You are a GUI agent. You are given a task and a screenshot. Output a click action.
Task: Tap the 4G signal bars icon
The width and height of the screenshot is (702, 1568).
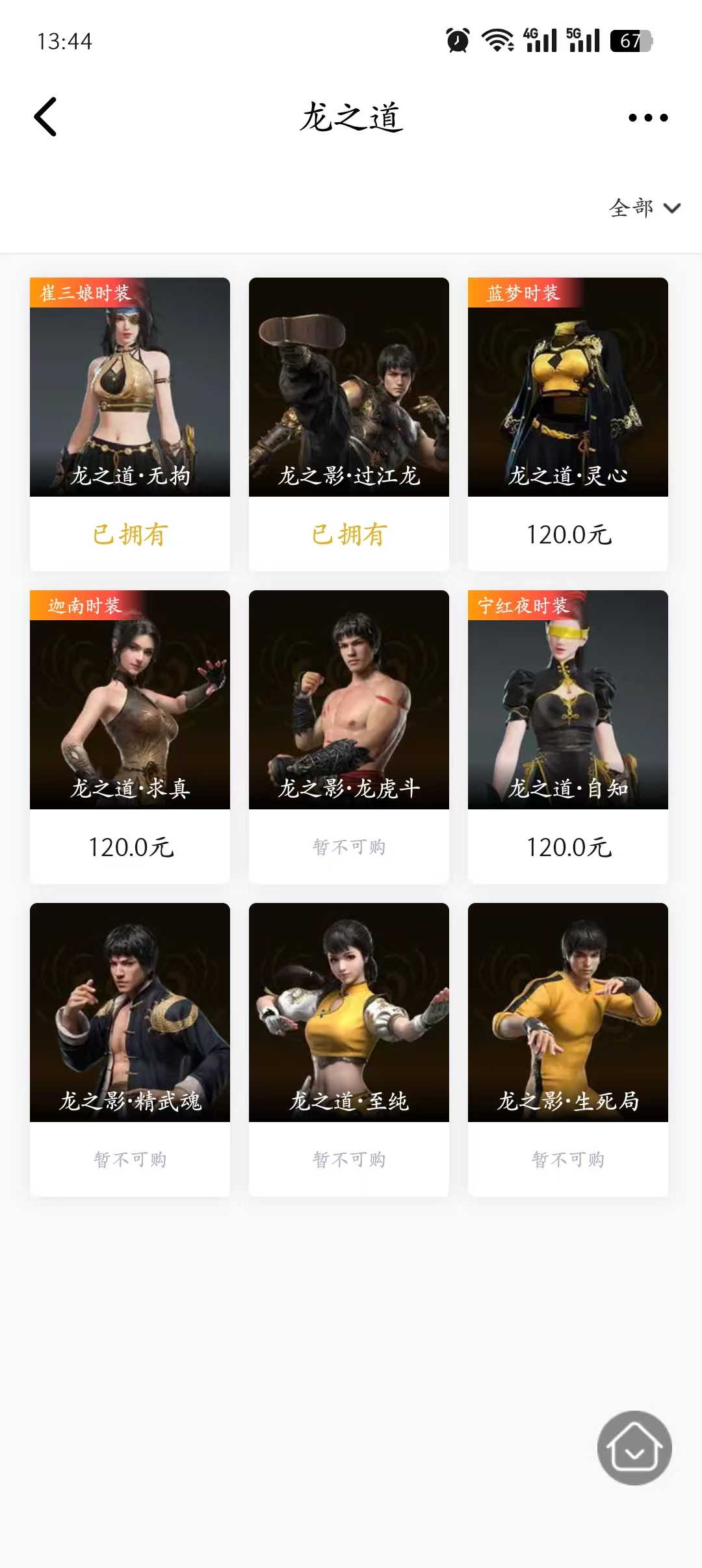[539, 41]
